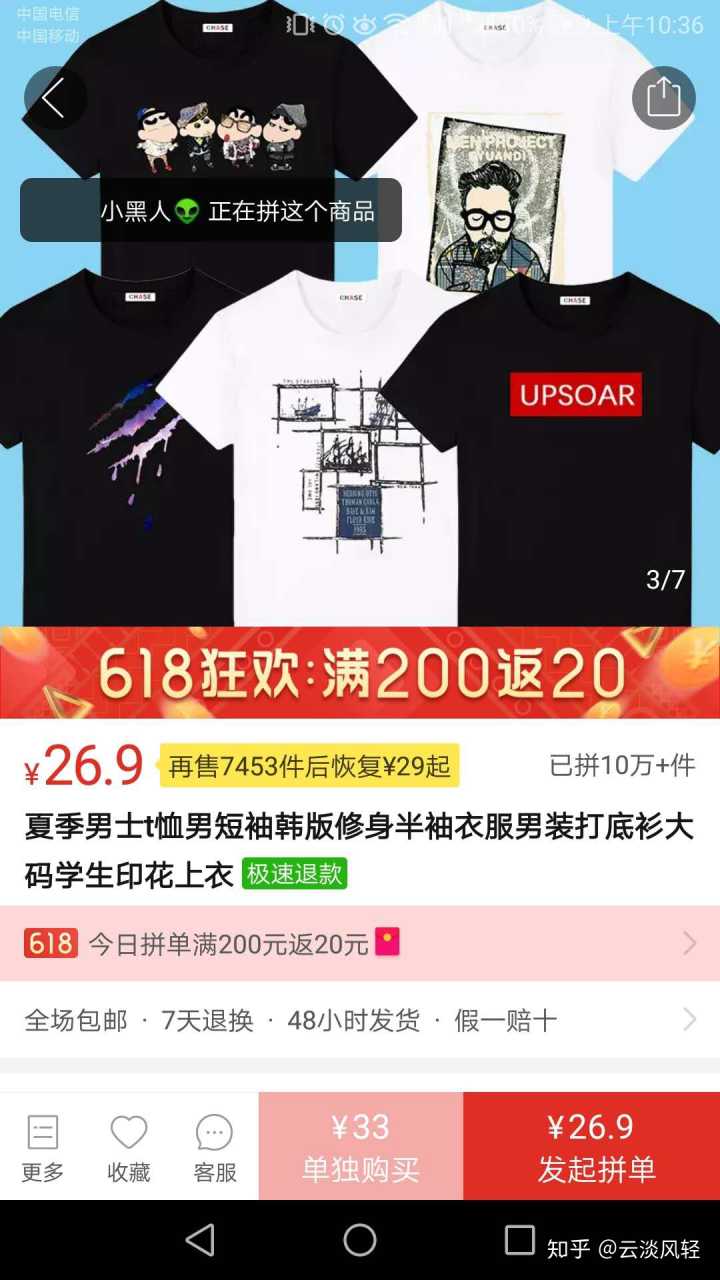Viewport: 720px width, 1280px height.
Task: Start a group buy with 发起拼单
Action: coord(591,1147)
